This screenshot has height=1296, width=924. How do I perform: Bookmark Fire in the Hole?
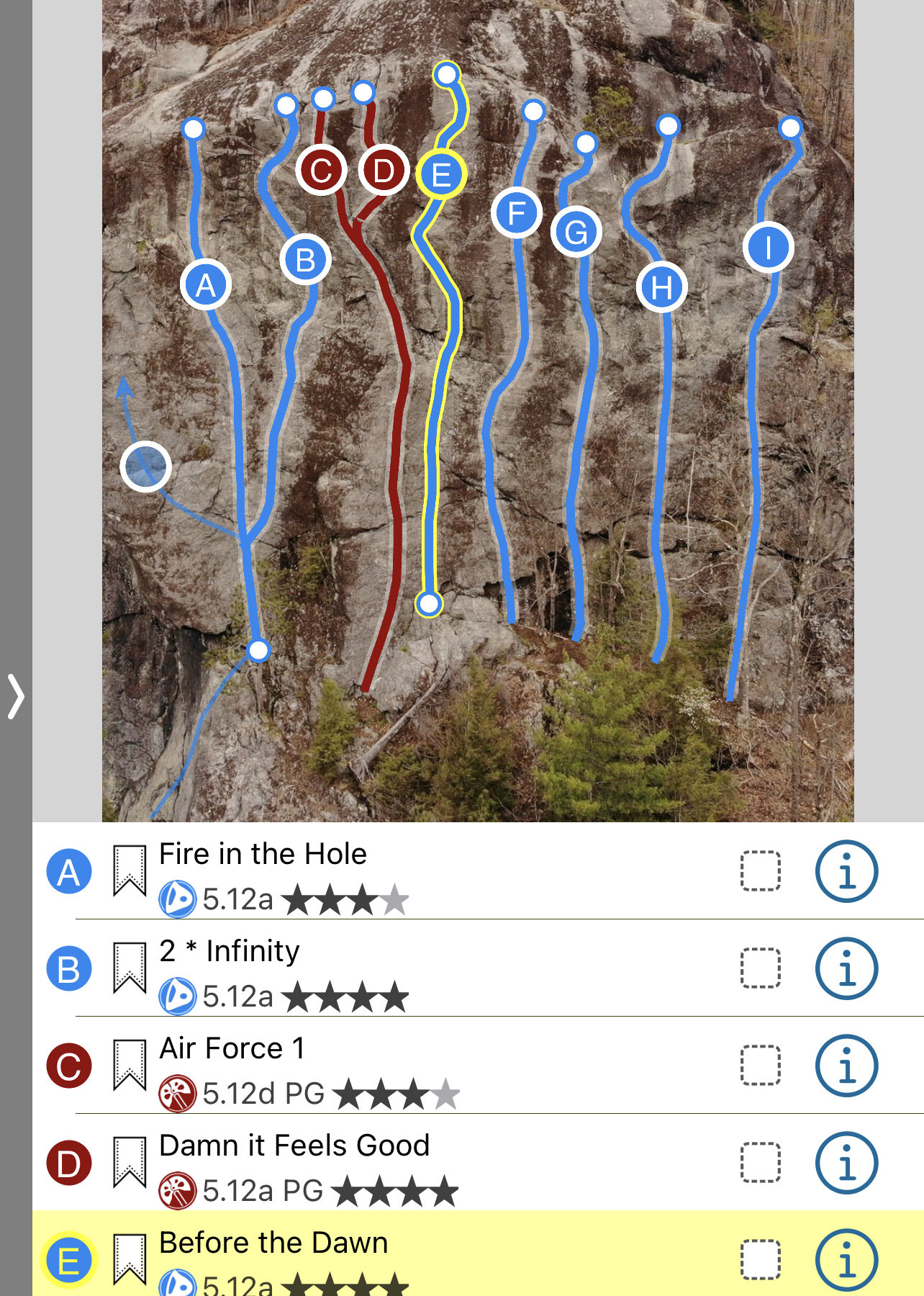pyautogui.click(x=130, y=871)
